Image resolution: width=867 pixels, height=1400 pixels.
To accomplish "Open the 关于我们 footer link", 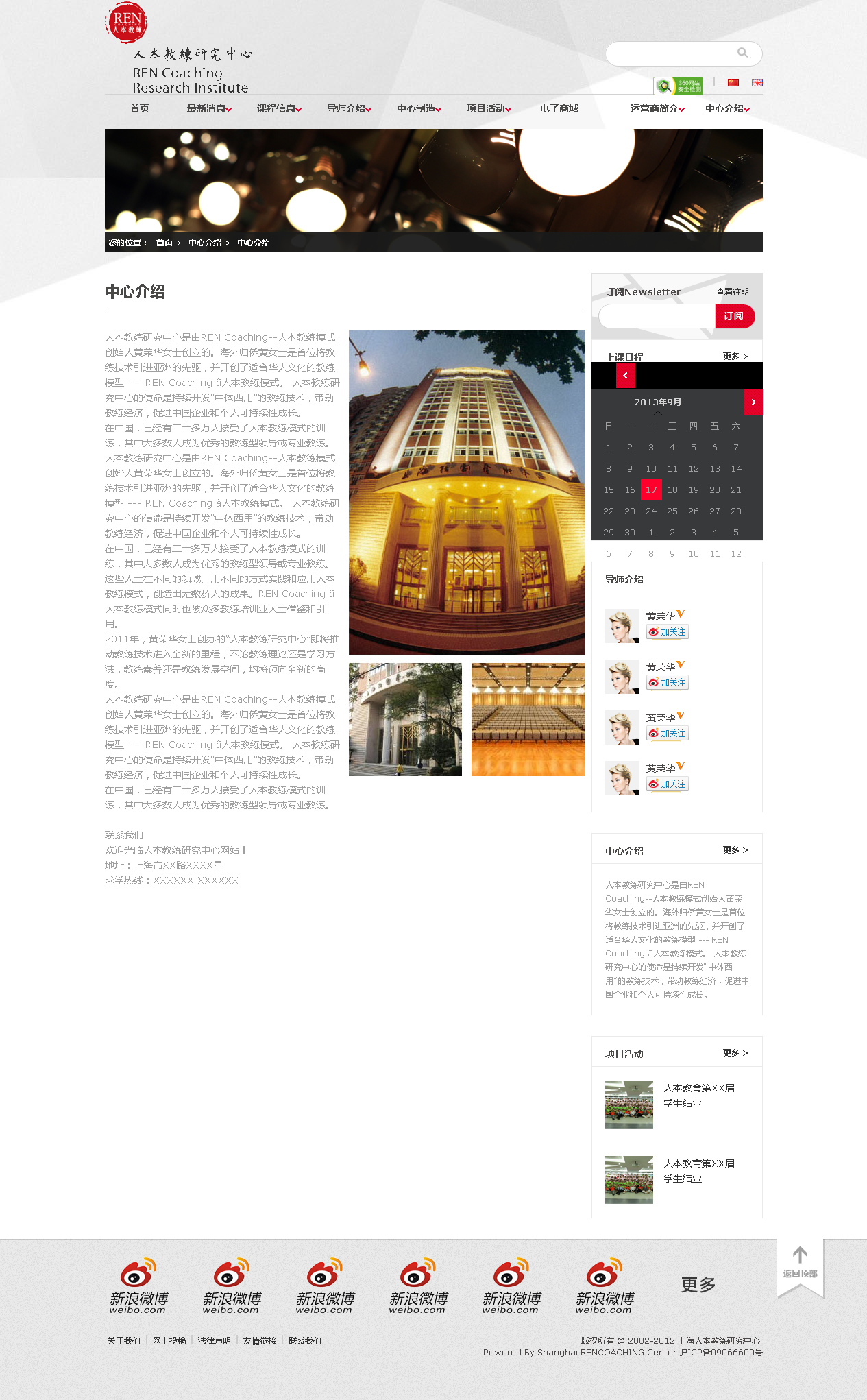I will [x=123, y=1340].
